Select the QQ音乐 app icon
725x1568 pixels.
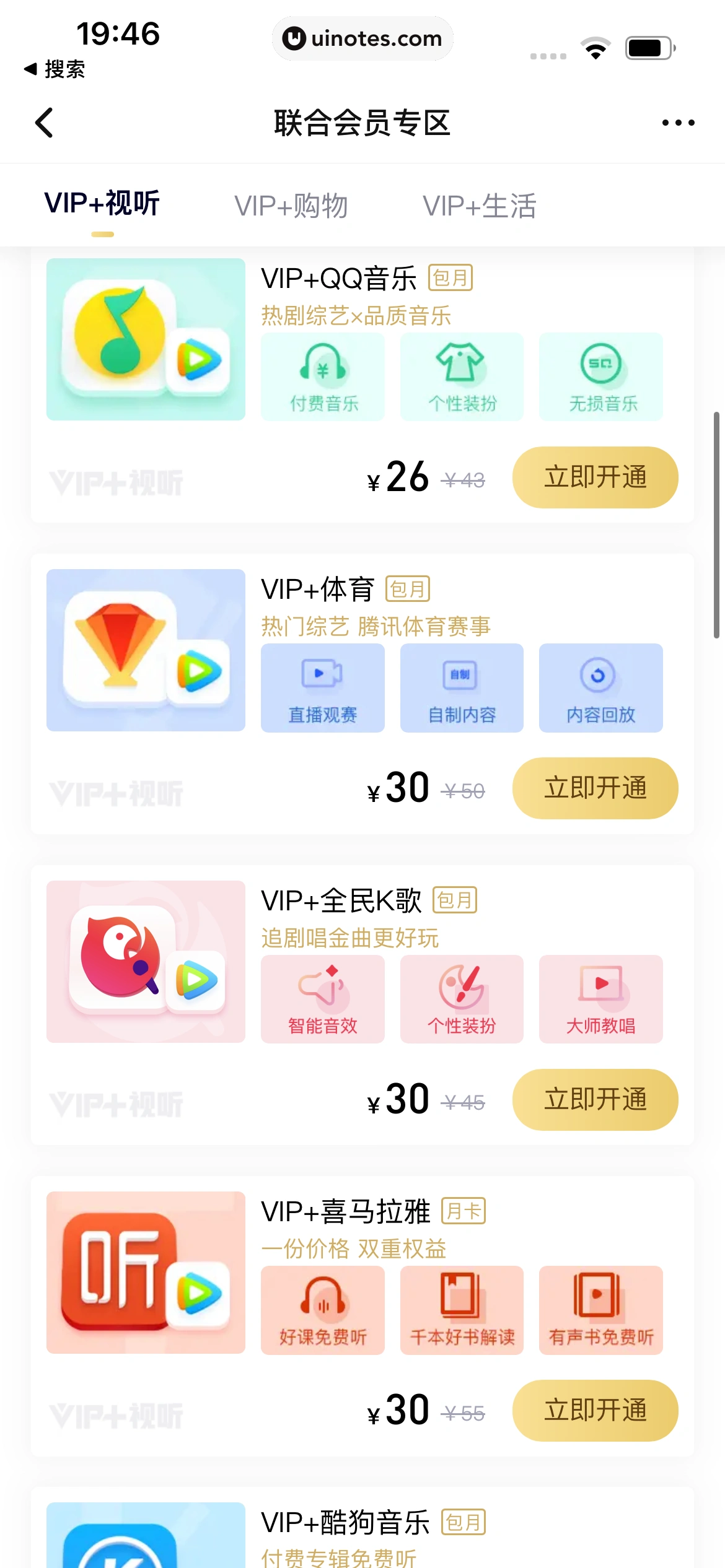(x=145, y=339)
